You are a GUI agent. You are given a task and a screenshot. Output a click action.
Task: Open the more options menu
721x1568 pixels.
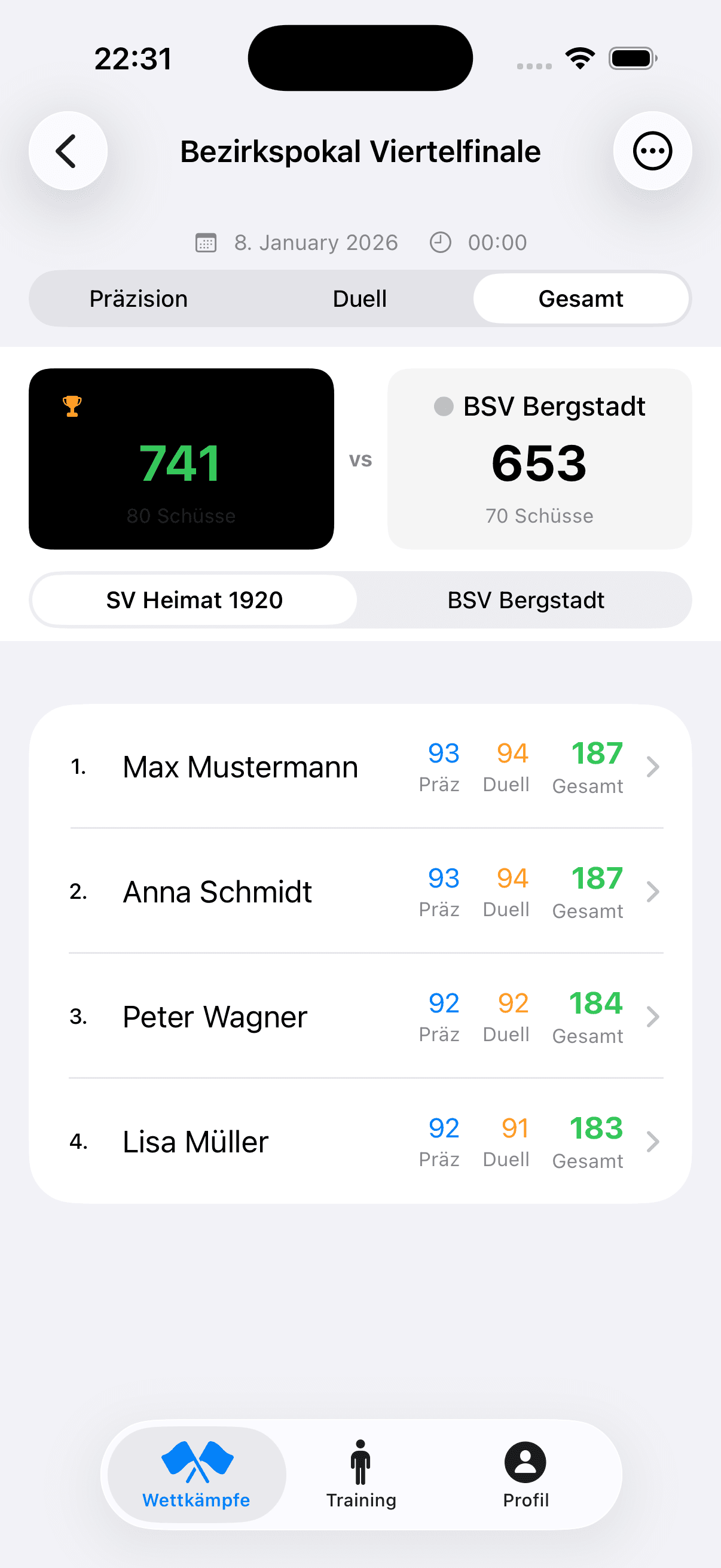click(652, 151)
